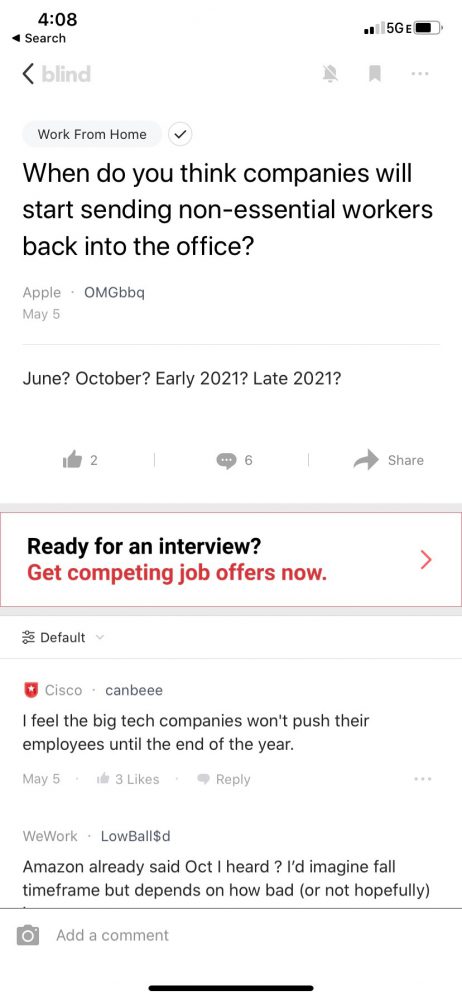Open the Get competing job offers banner
The width and height of the screenshot is (462, 1000).
[x=231, y=559]
